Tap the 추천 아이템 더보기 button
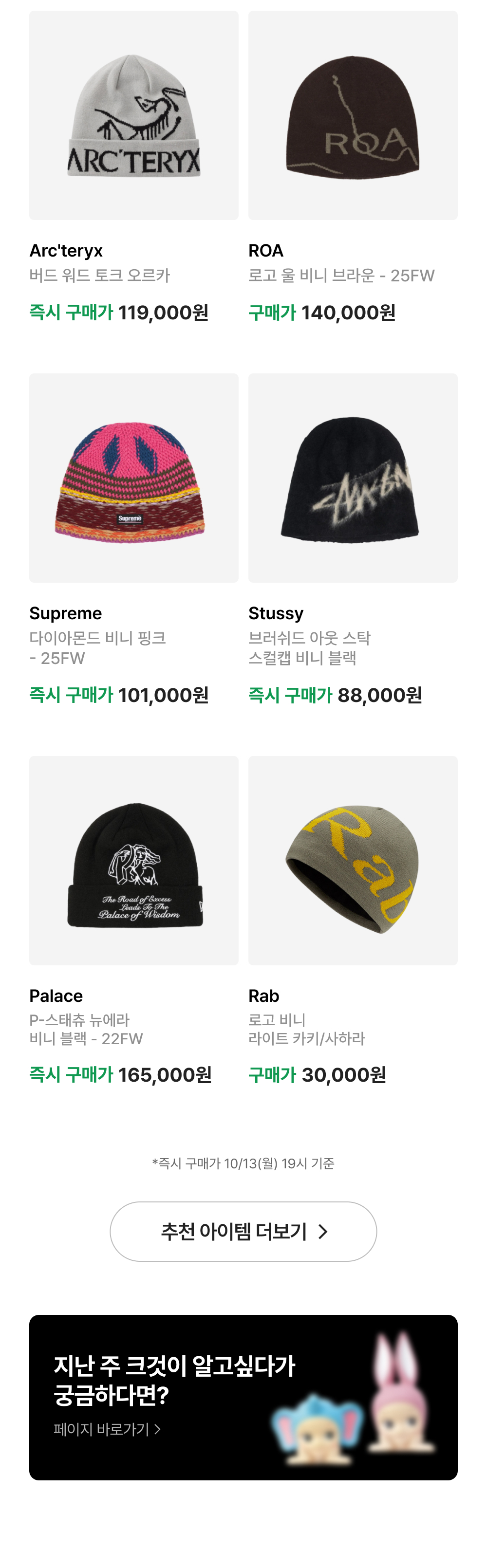Screen dimensions: 487x1568 [x=243, y=1232]
